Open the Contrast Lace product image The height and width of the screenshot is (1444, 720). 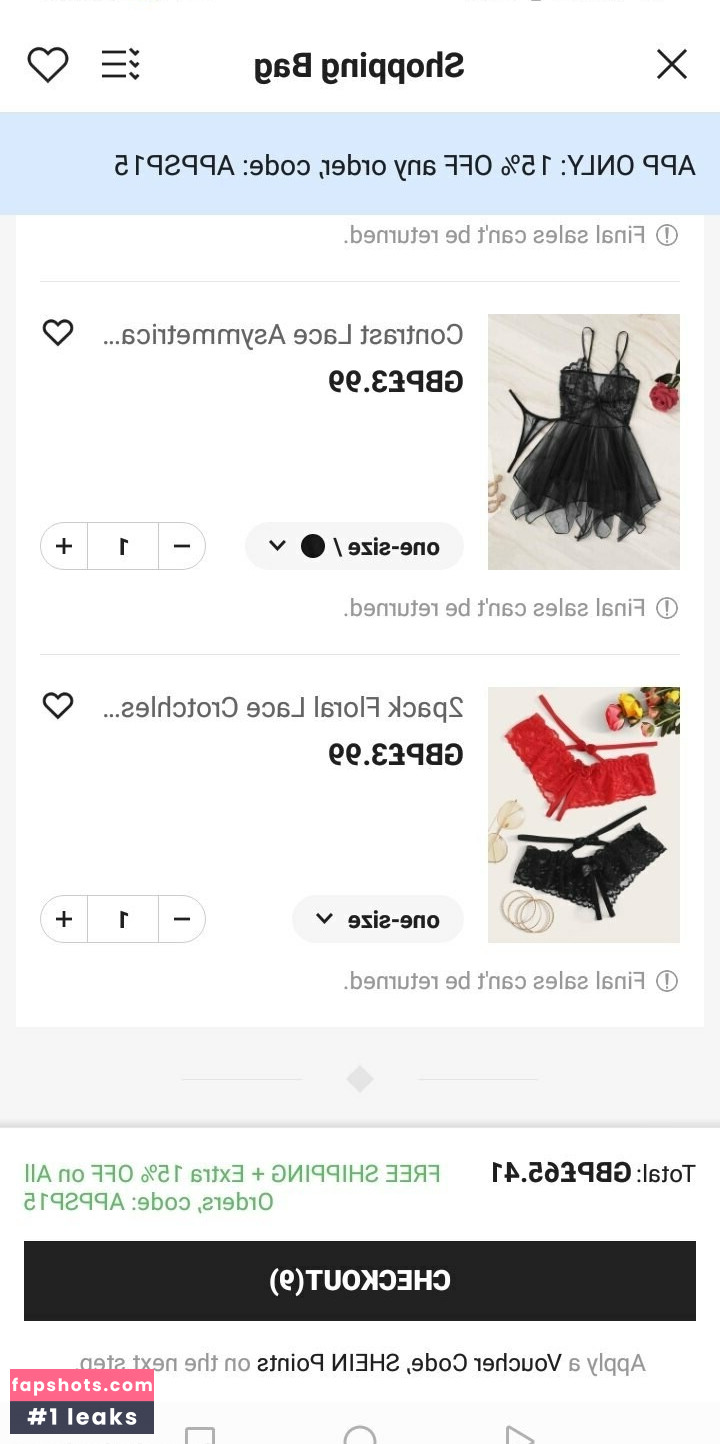(583, 442)
